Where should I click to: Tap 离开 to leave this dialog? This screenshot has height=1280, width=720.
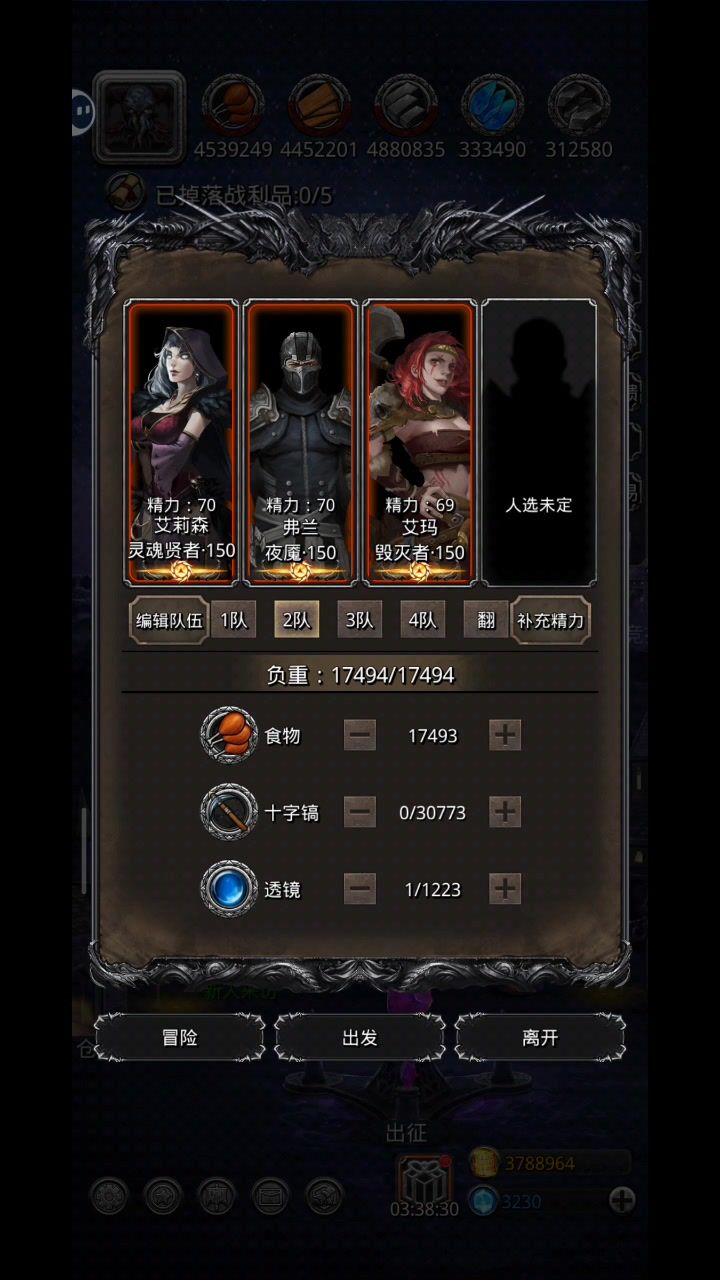coord(540,1037)
